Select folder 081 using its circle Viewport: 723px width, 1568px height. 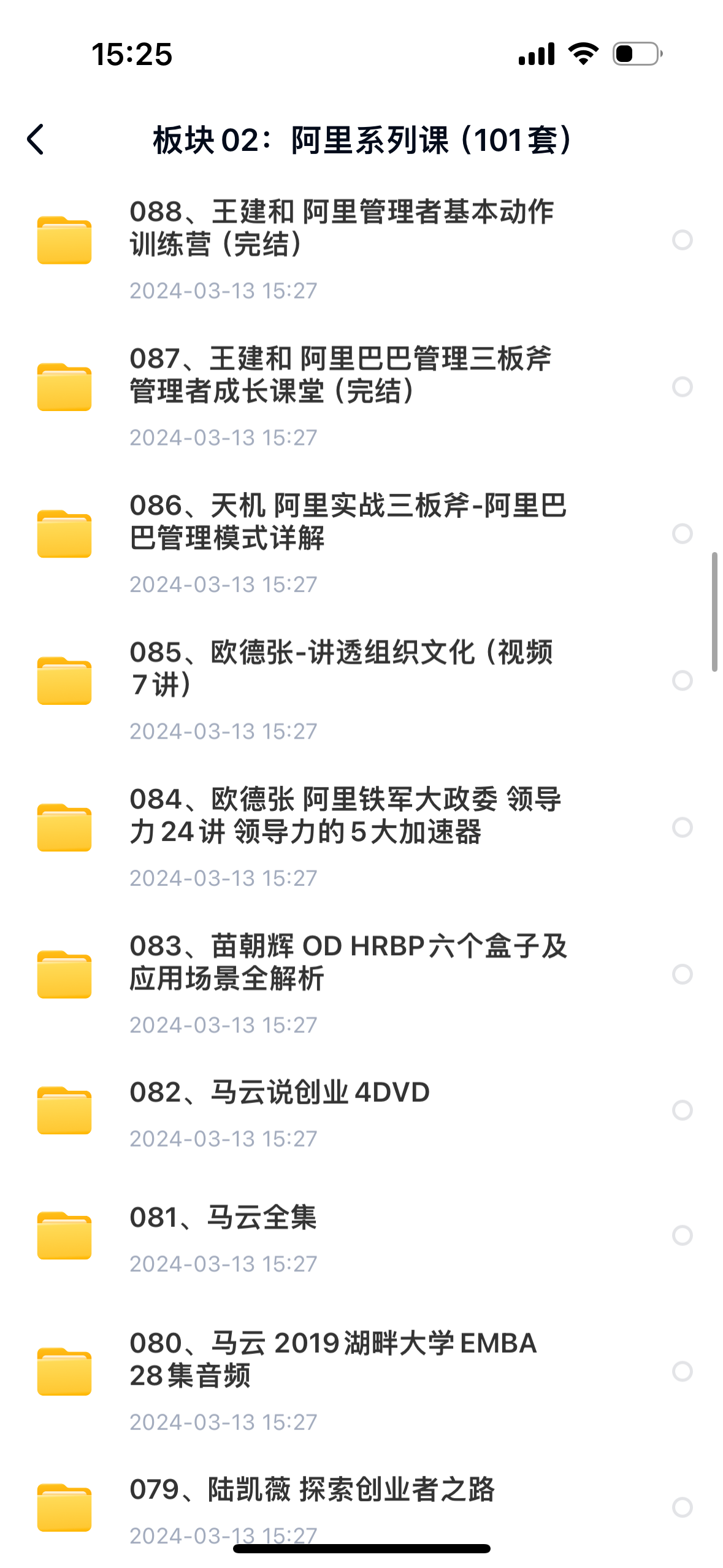[x=682, y=1235]
